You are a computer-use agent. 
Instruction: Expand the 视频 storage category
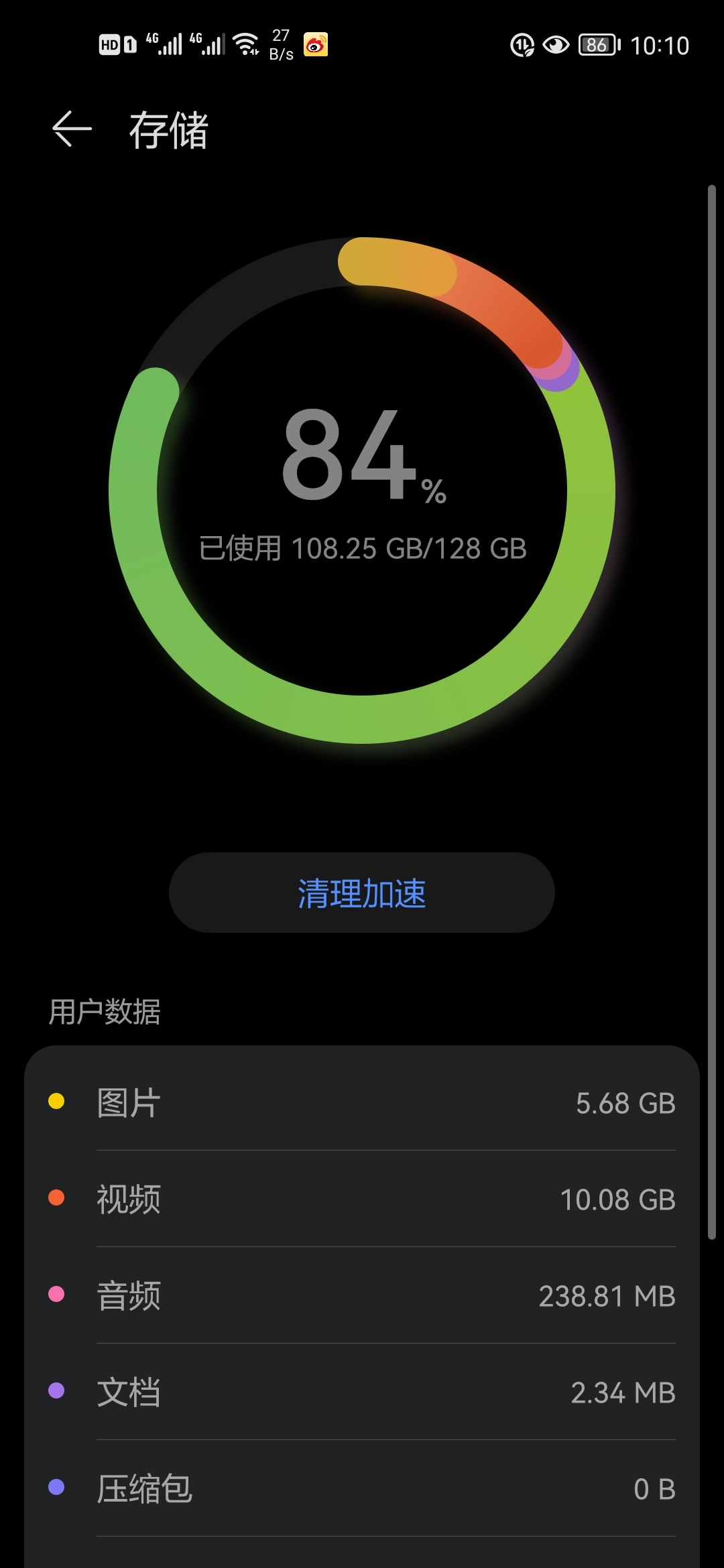362,1199
